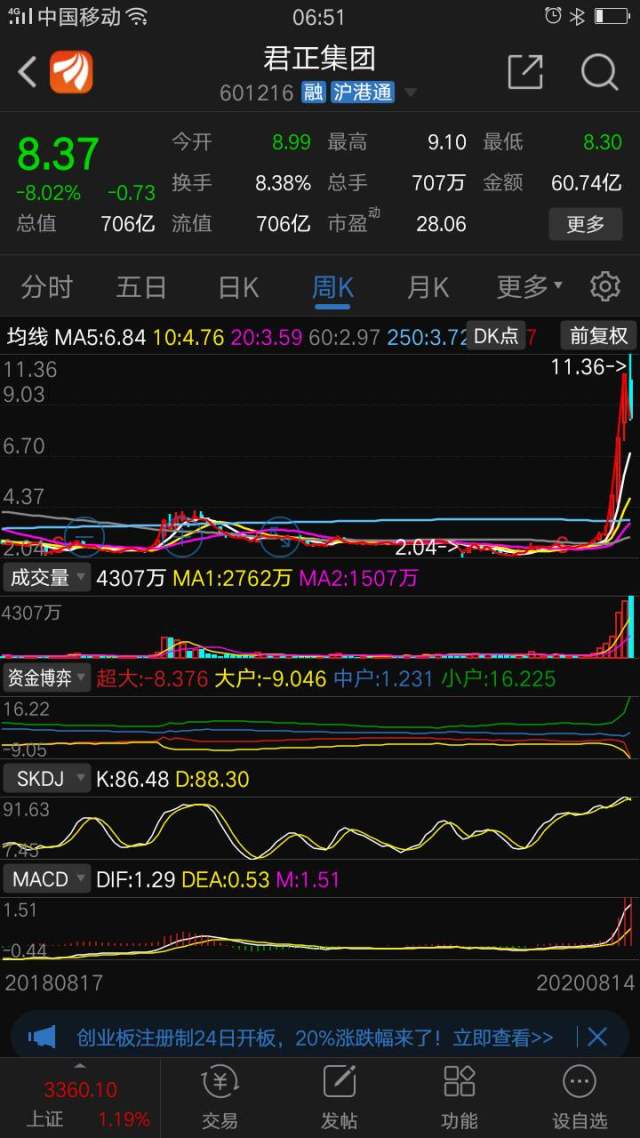This screenshot has height=1138, width=640.
Task: Select the 月K chart tab
Action: pyautogui.click(x=428, y=288)
